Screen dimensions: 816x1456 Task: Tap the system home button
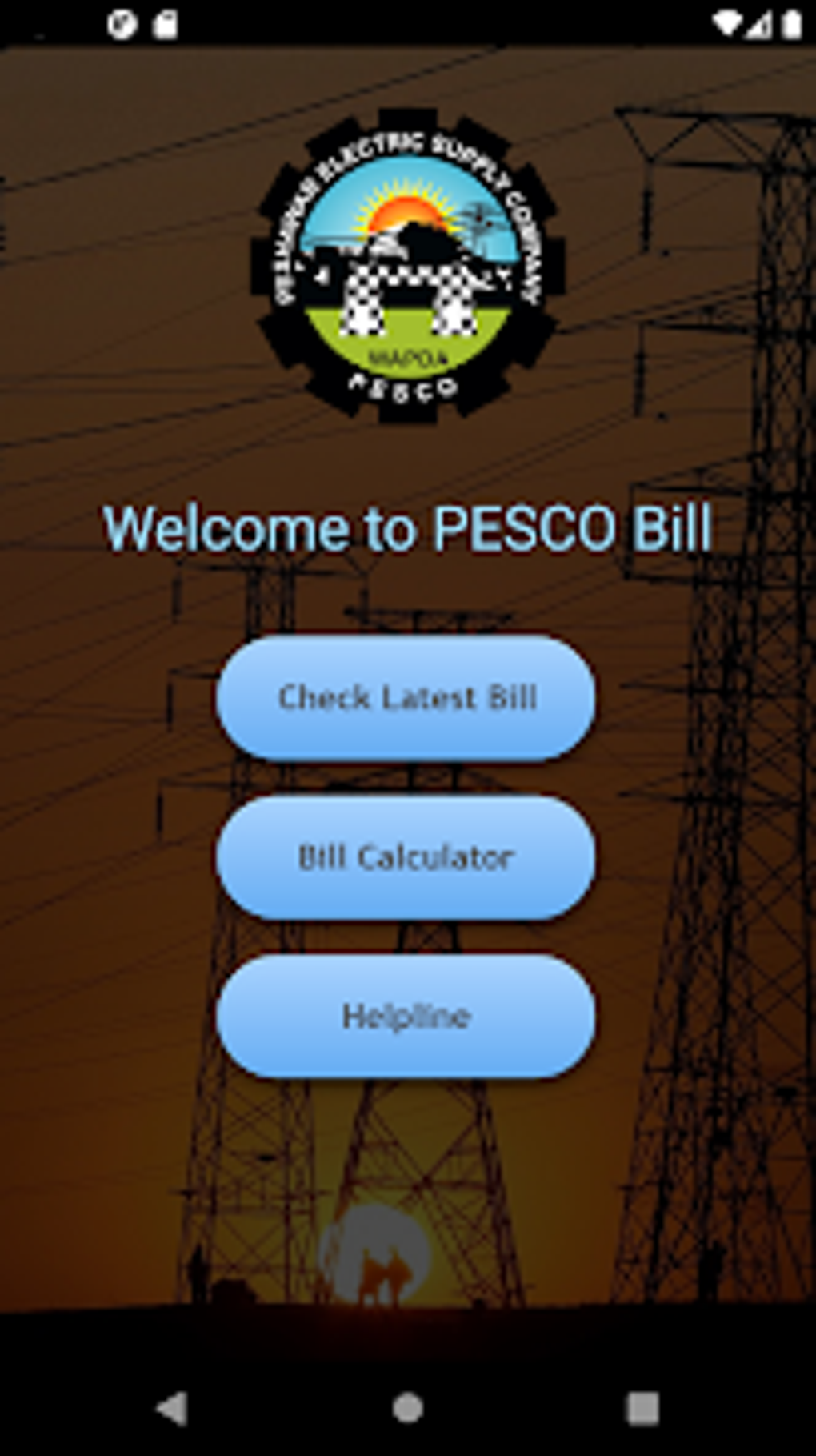[x=407, y=1408]
